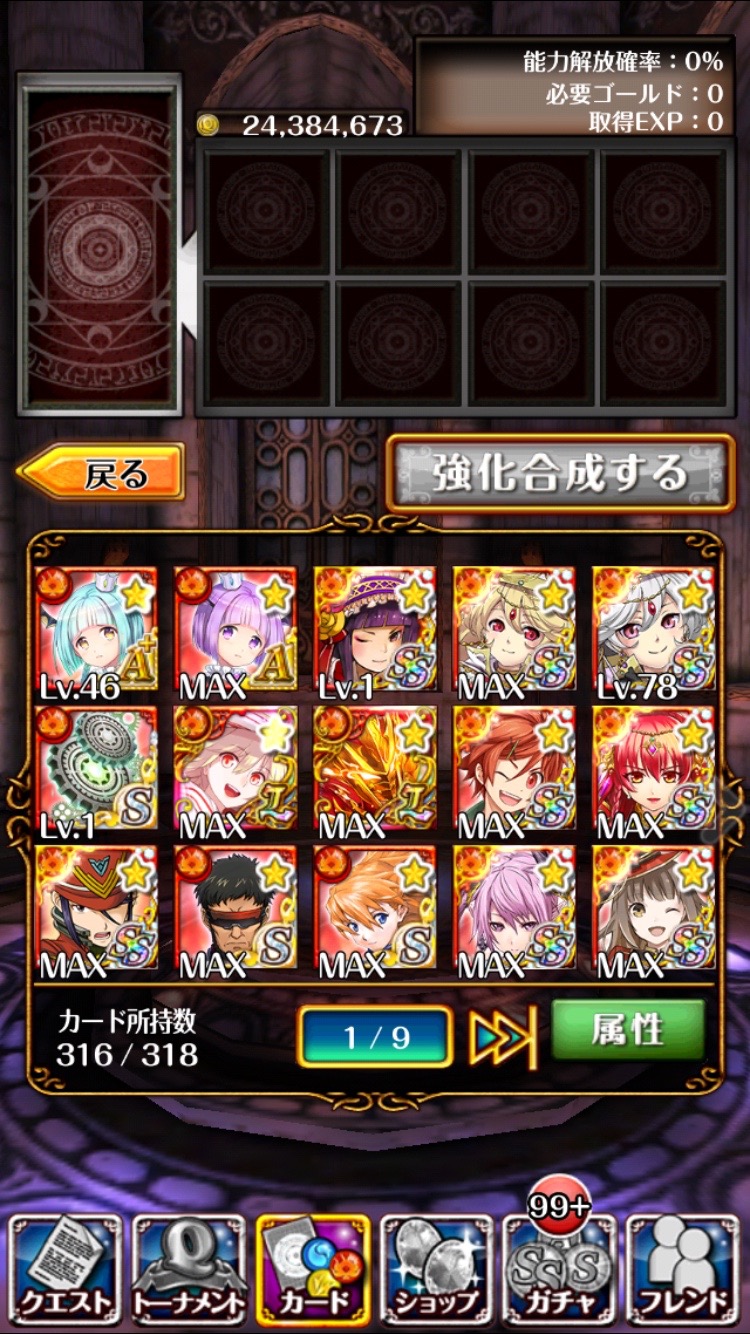Tap the base card slot
Image resolution: width=750 pixels, height=1334 pixels.
point(100,243)
